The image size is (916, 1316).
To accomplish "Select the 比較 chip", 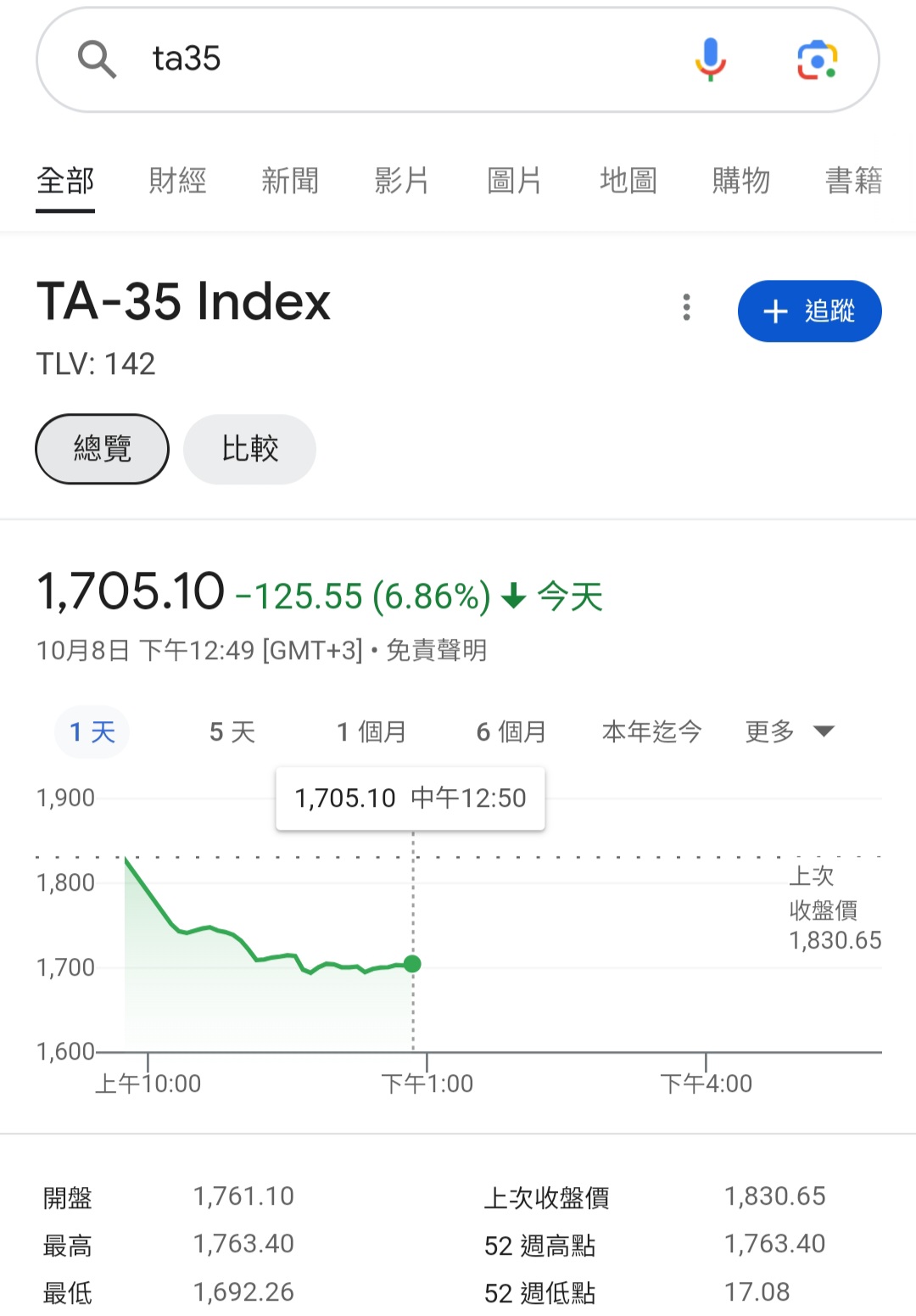I will 249,449.
